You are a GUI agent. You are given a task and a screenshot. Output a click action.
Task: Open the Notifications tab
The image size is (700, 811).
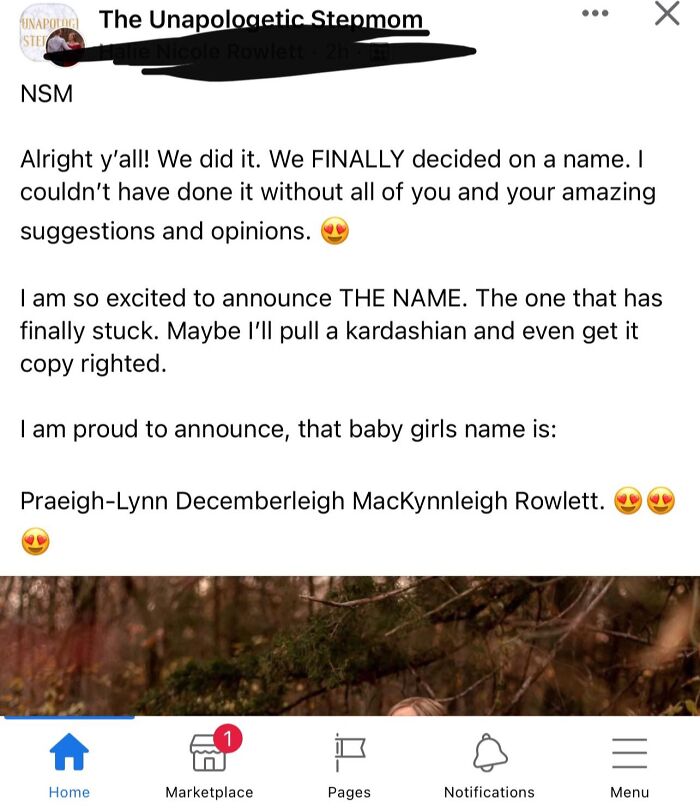pos(489,765)
